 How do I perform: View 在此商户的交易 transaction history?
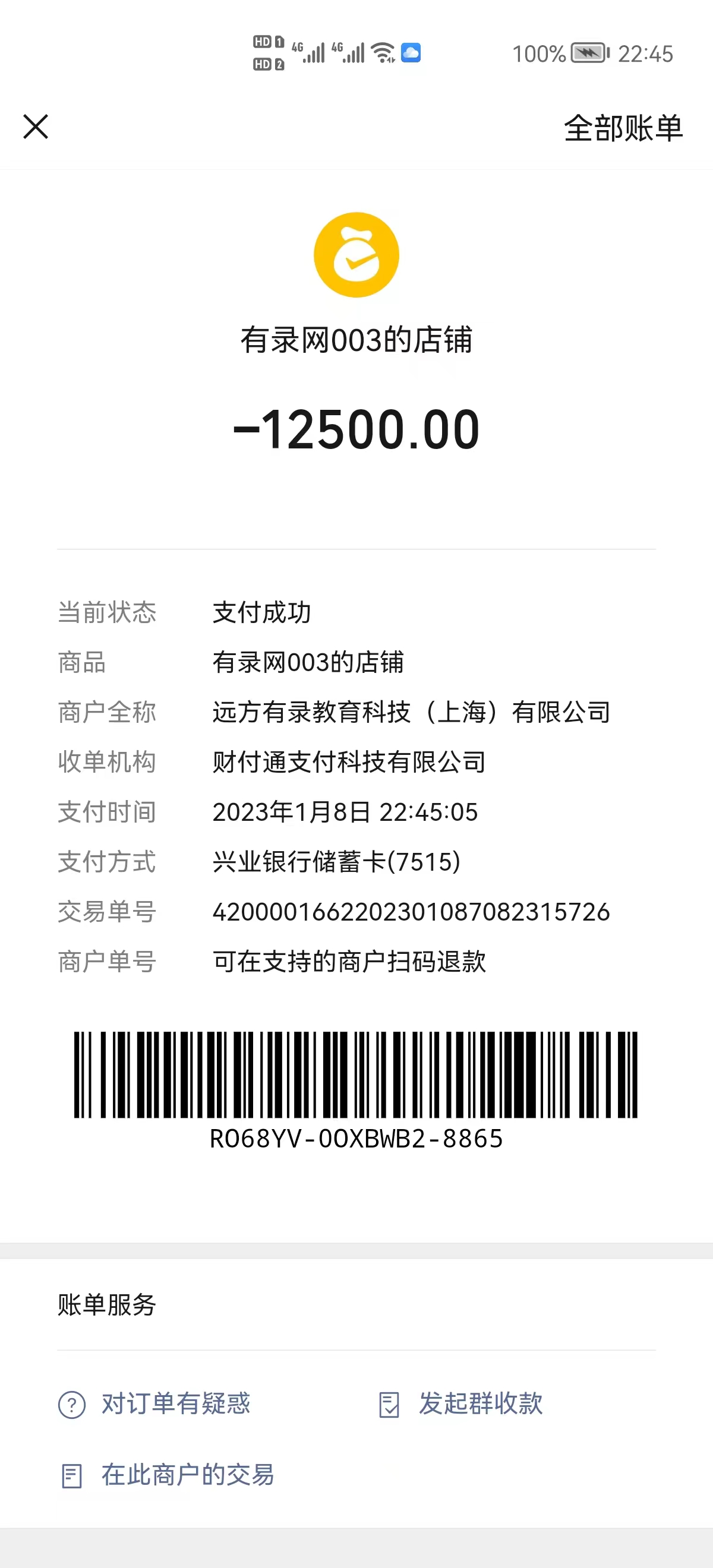168,1475
